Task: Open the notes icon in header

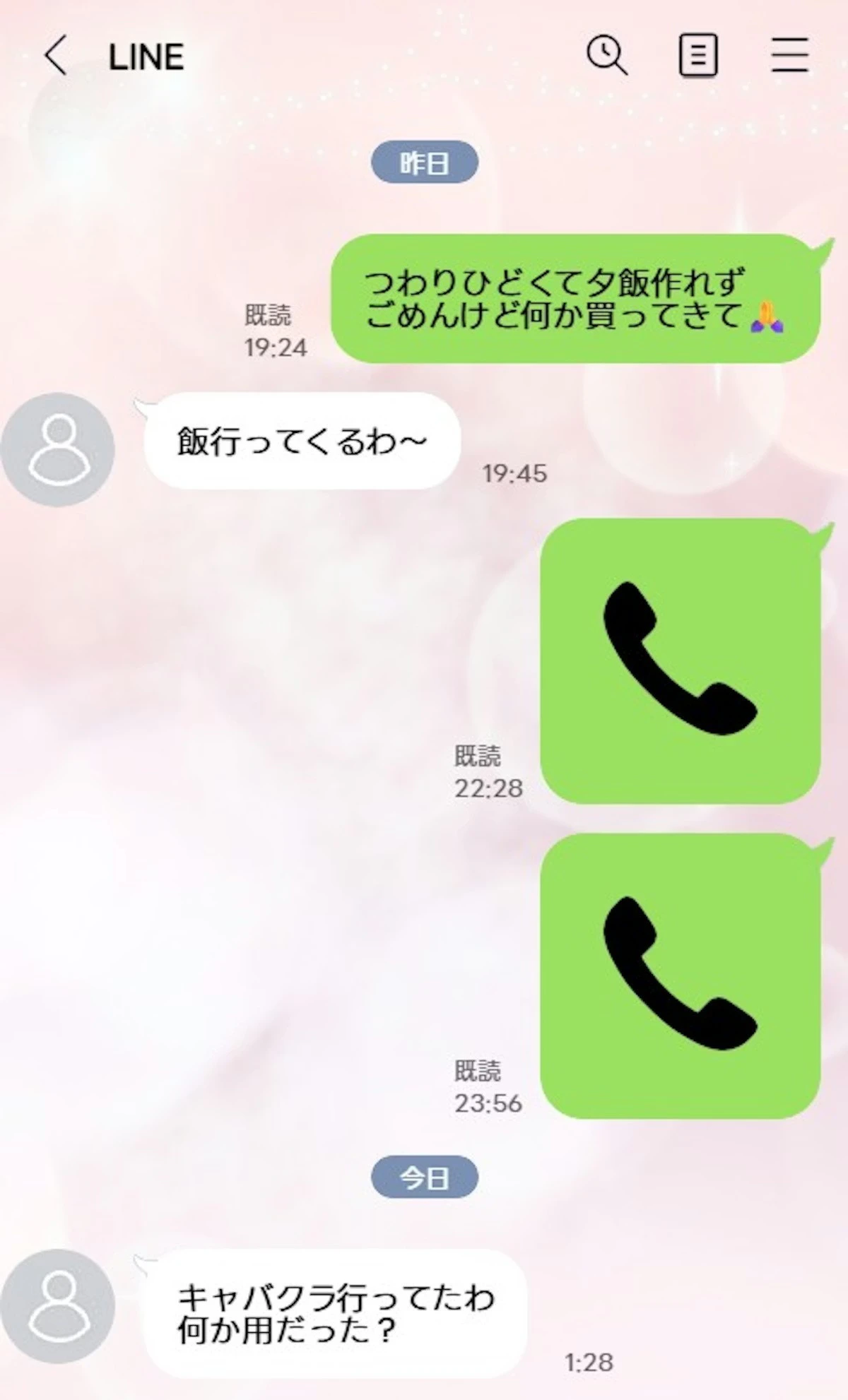Action: pos(698,55)
